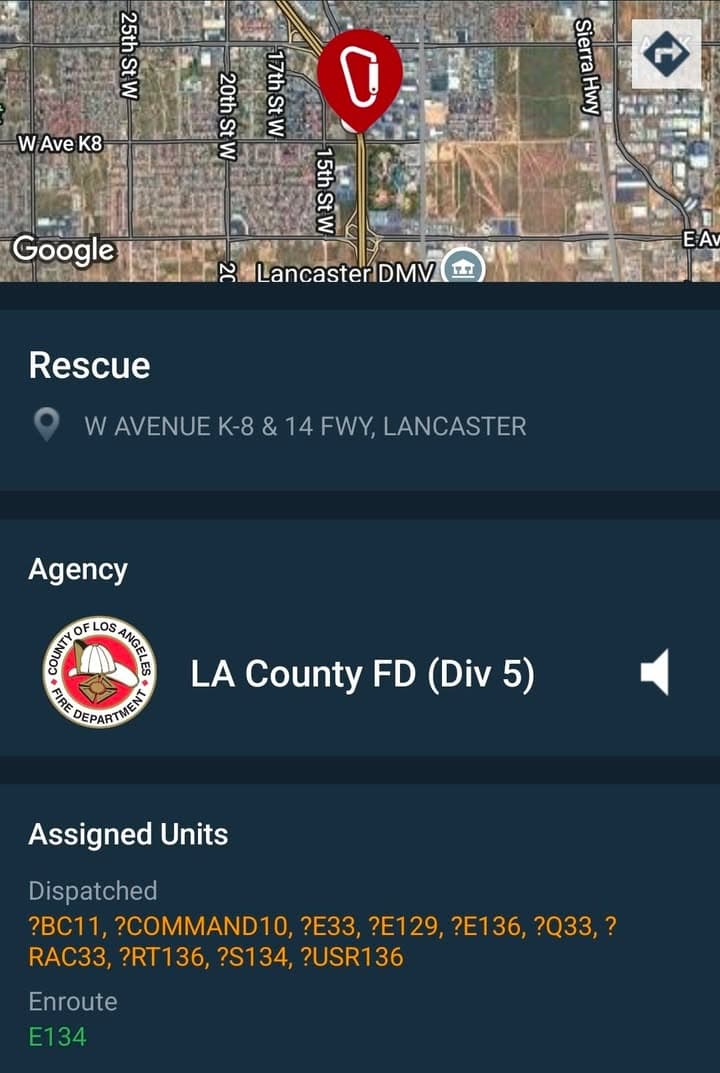Tap the Rescue incident title

[x=90, y=366]
